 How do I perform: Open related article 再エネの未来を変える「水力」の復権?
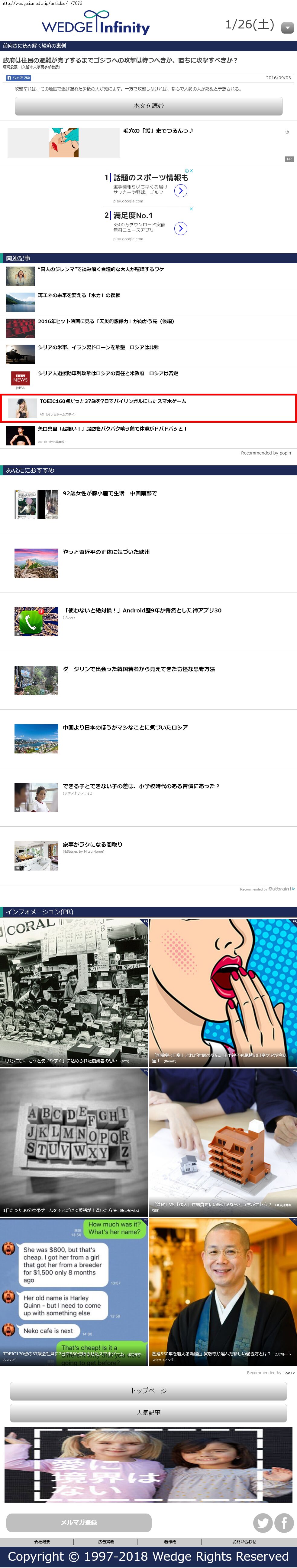tap(79, 296)
